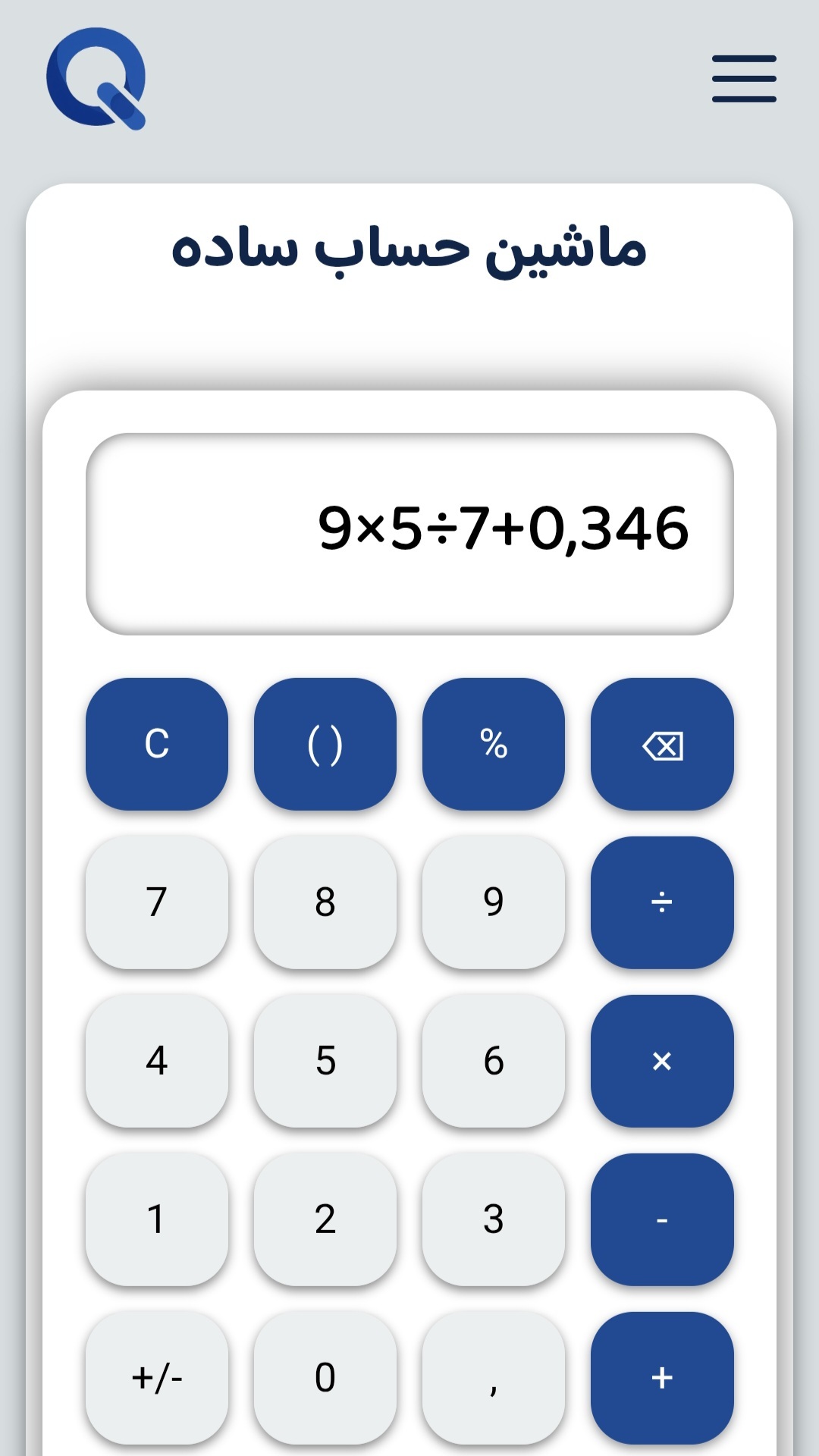Enter the digit 3
Viewport: 819px width, 1456px height.
(494, 1219)
